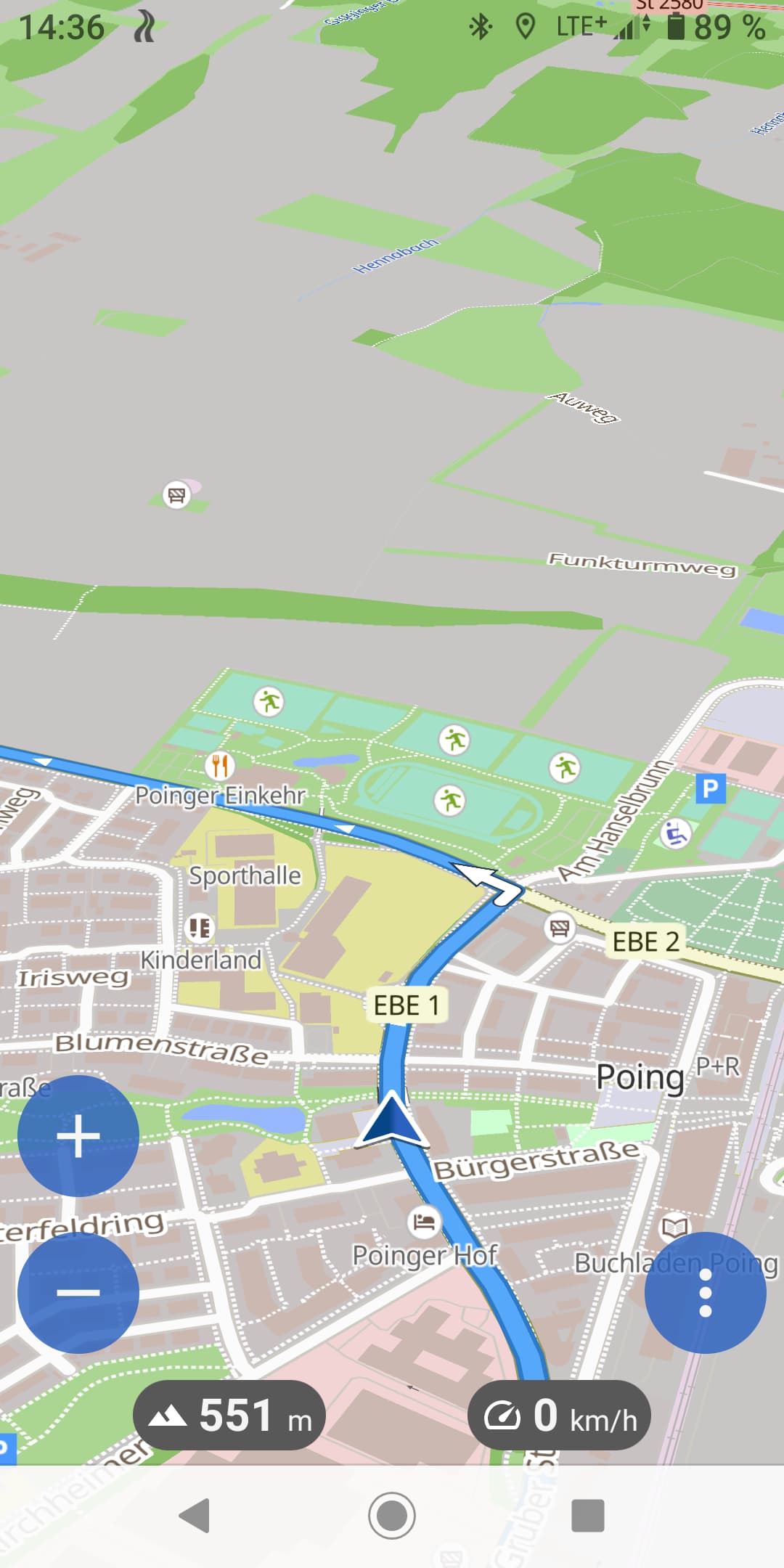Screen dimensions: 784x1568
Task: Tap the Poinger Einkehr restaurant marker
Action: [x=219, y=765]
